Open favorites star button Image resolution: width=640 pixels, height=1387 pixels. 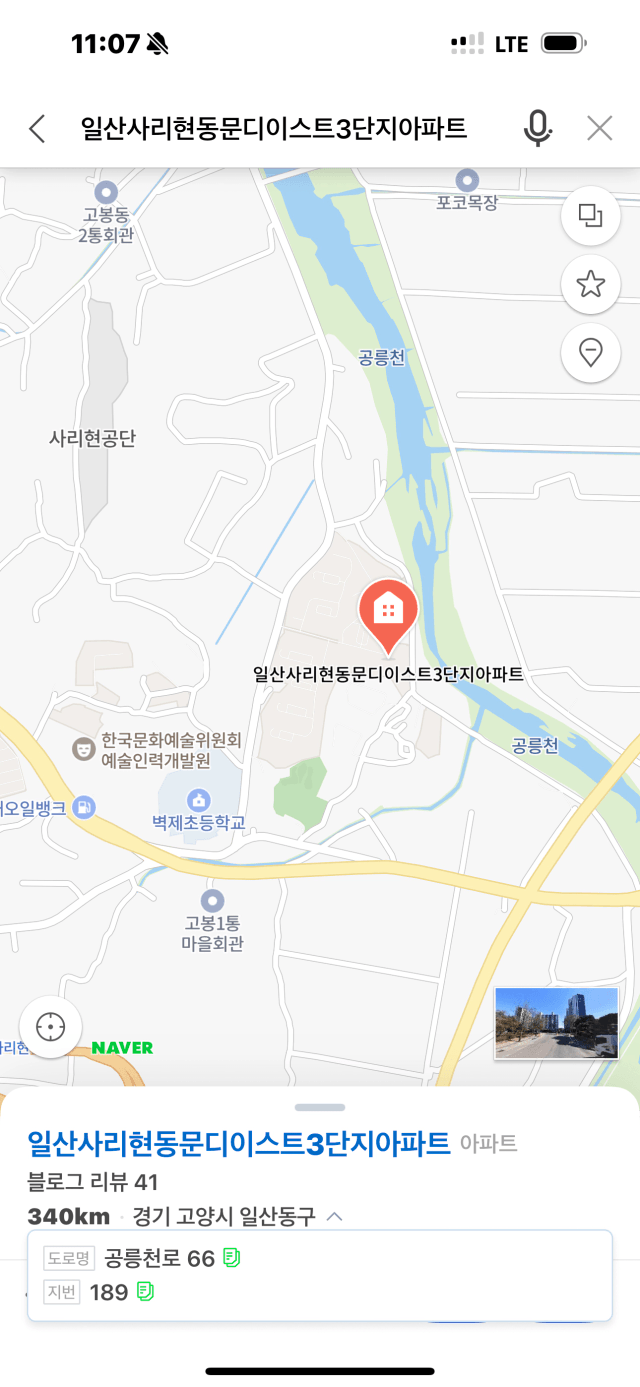591,284
